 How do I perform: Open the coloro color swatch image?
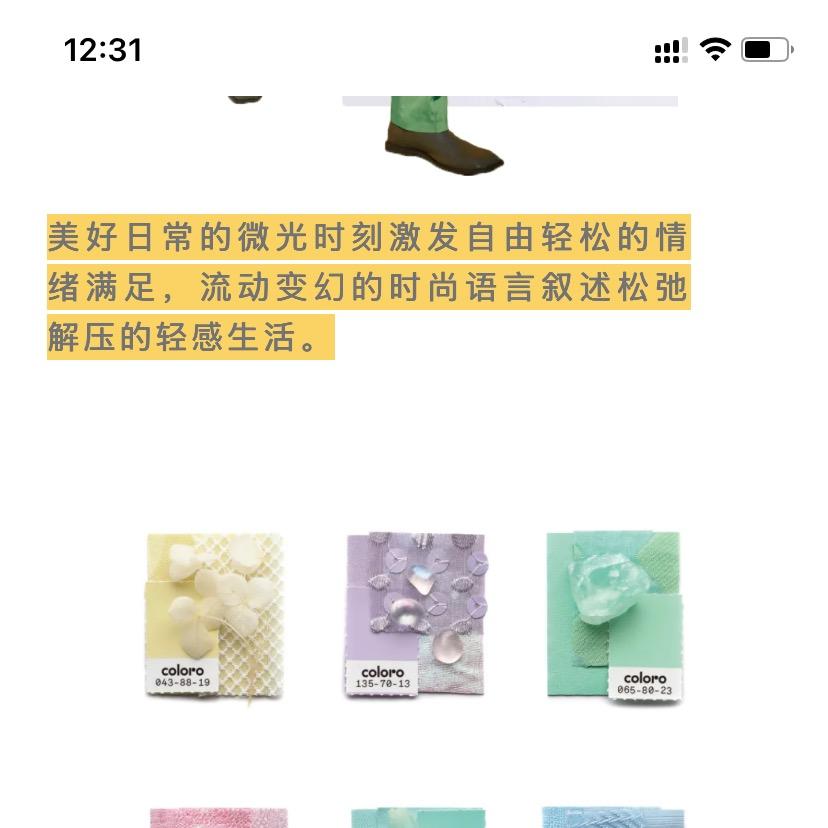[x=414, y=616]
